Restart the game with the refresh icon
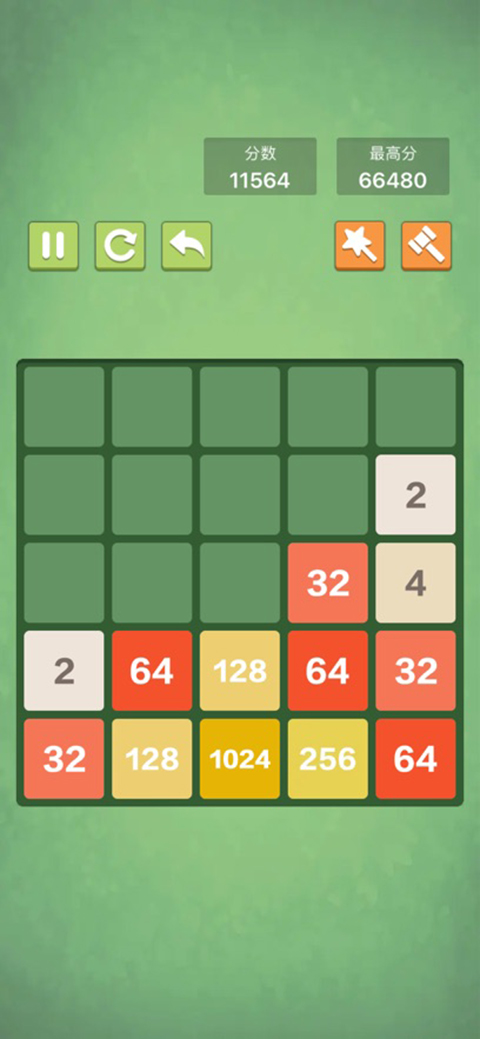 point(120,246)
